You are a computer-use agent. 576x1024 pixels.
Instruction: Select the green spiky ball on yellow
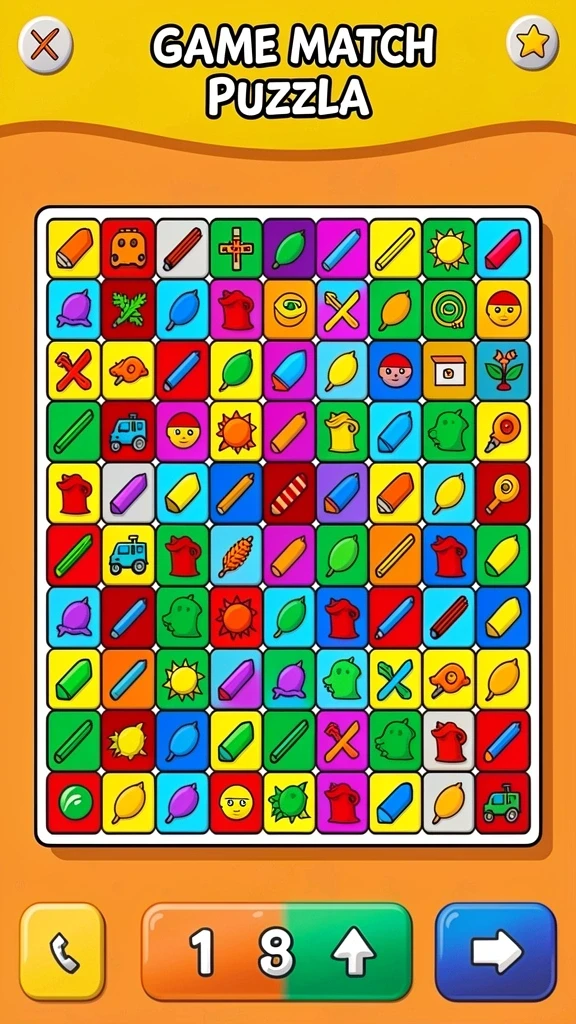289,803
